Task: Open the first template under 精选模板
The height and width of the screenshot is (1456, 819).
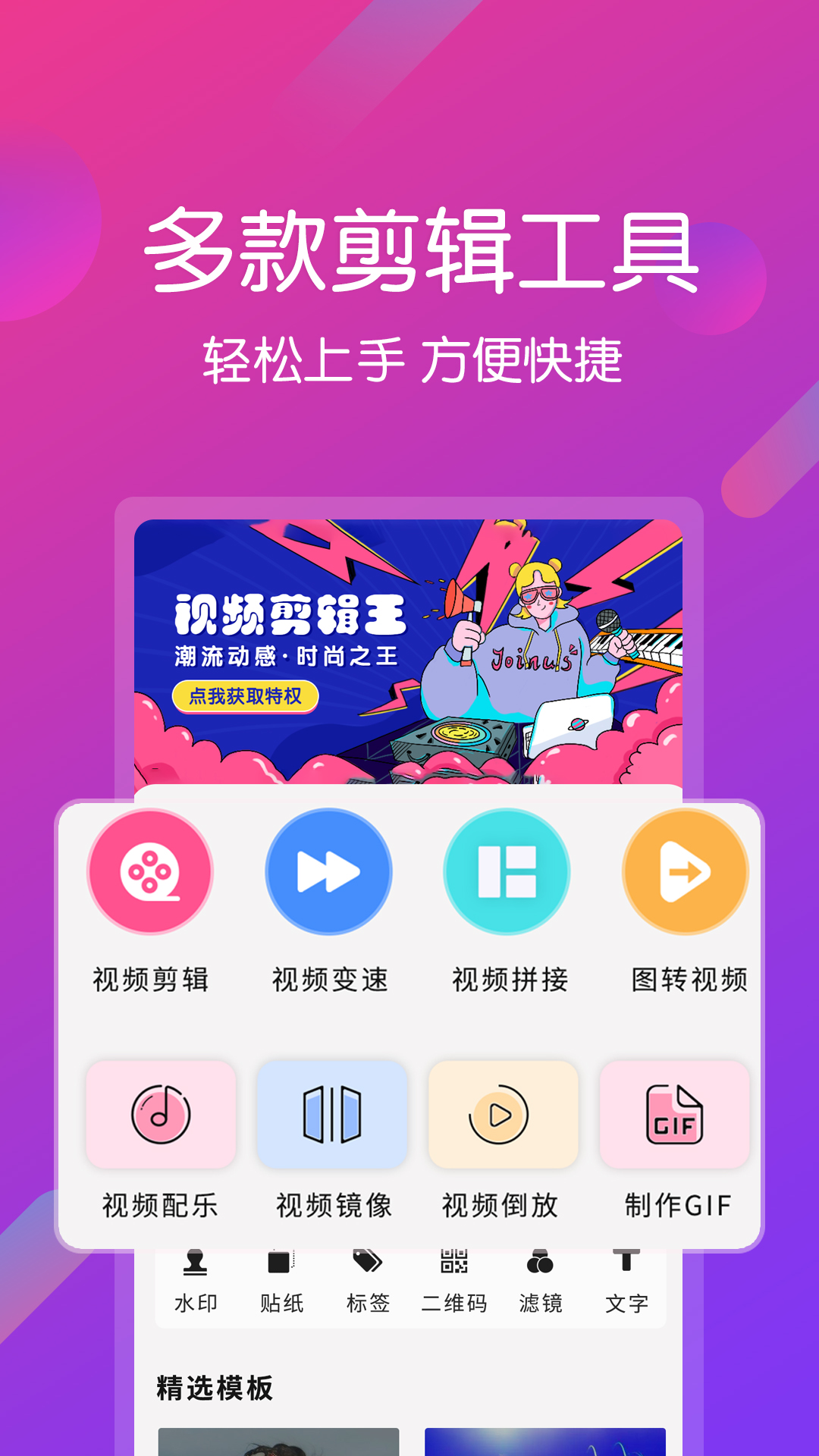Action: click(281, 1441)
